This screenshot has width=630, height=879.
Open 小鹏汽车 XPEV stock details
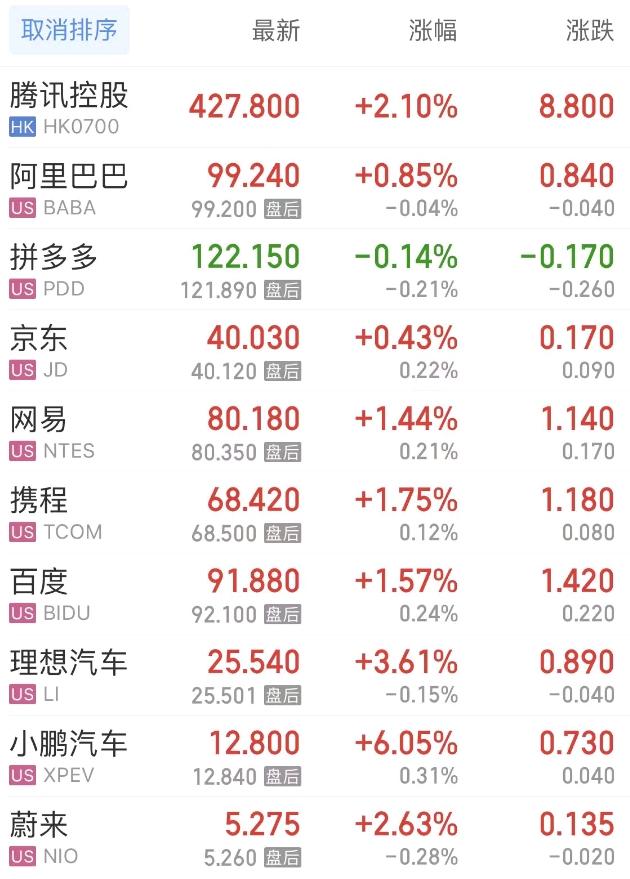tap(70, 756)
